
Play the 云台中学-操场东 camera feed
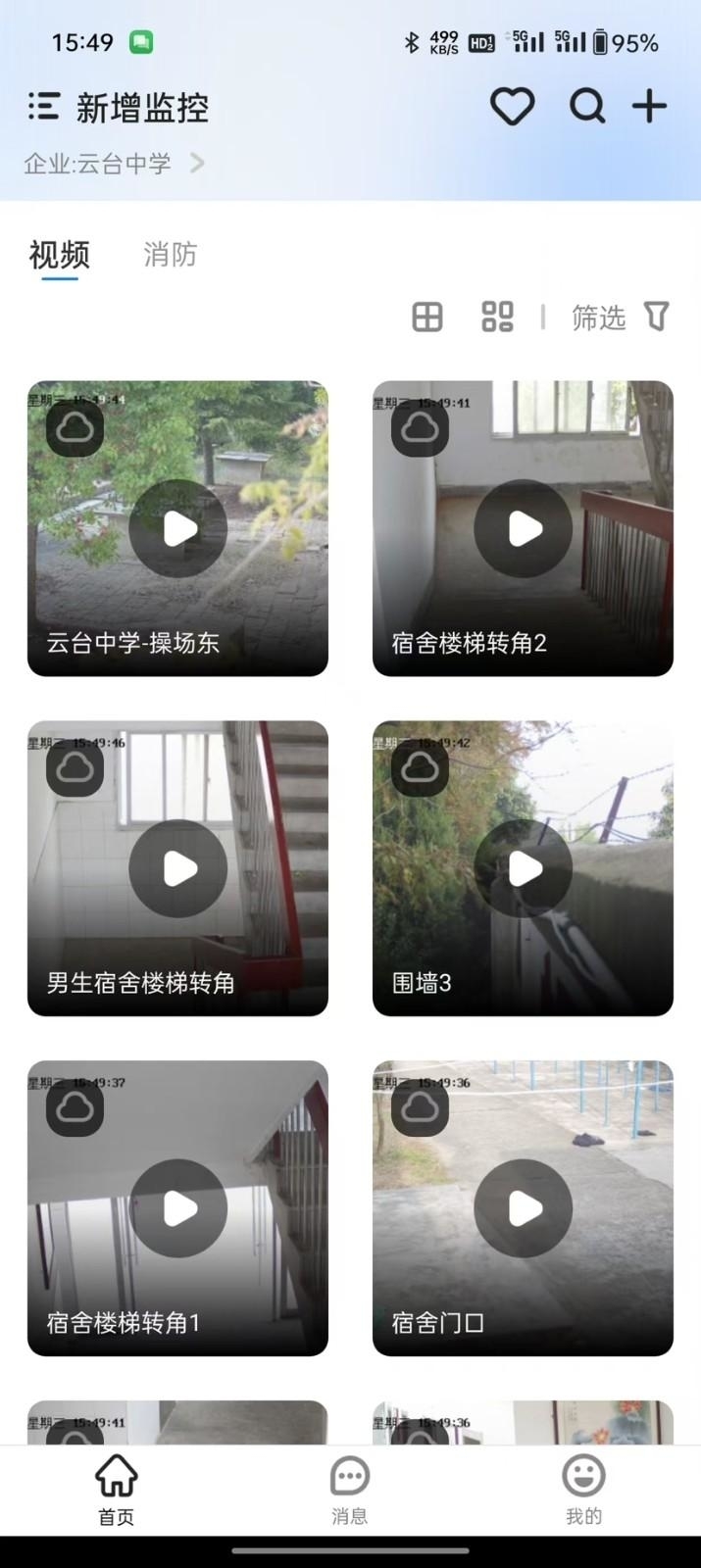(x=178, y=528)
